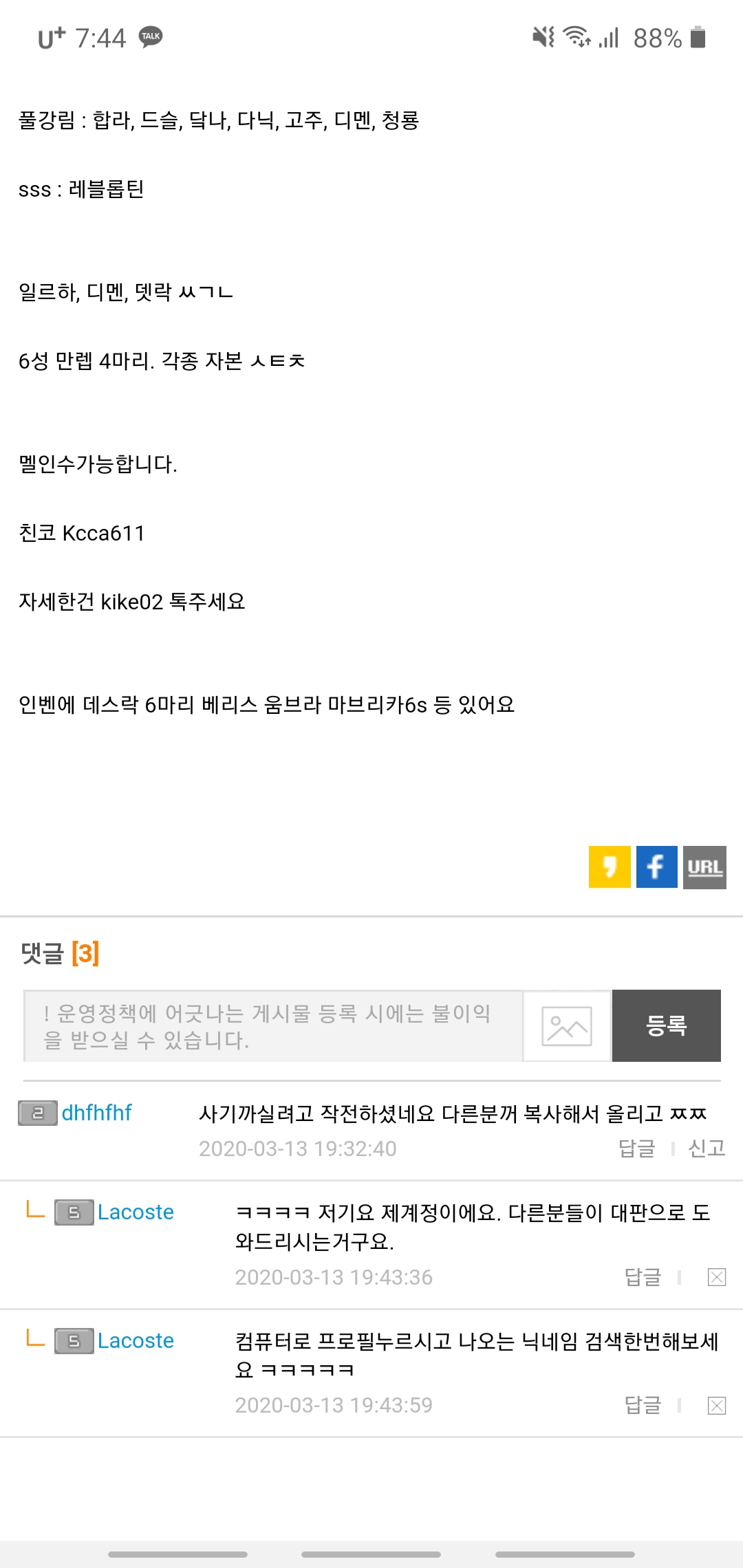743x1568 pixels.
Task: Open Lacoste's profile from the 19:43:36 comment
Action: pos(136,1212)
